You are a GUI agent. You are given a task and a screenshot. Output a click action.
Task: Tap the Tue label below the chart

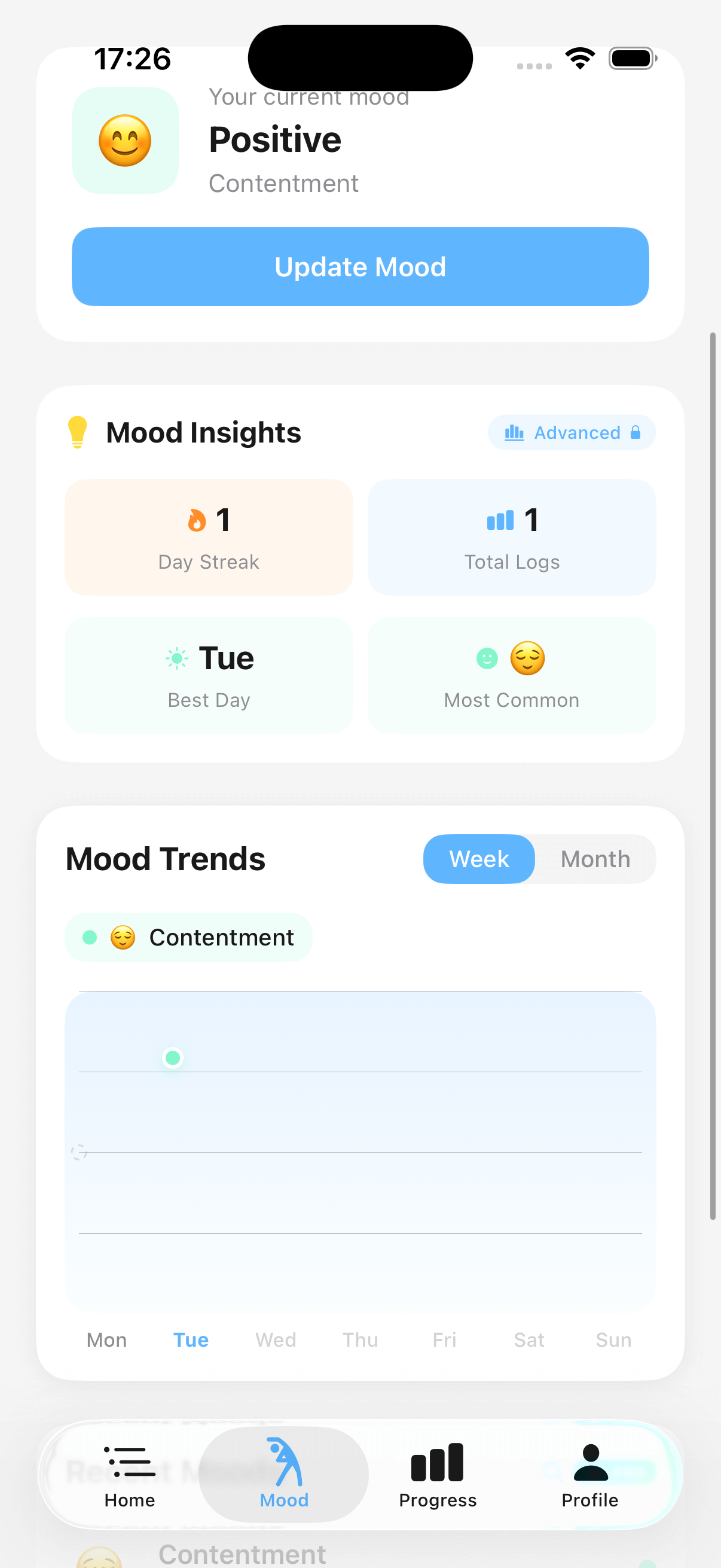[191, 1340]
